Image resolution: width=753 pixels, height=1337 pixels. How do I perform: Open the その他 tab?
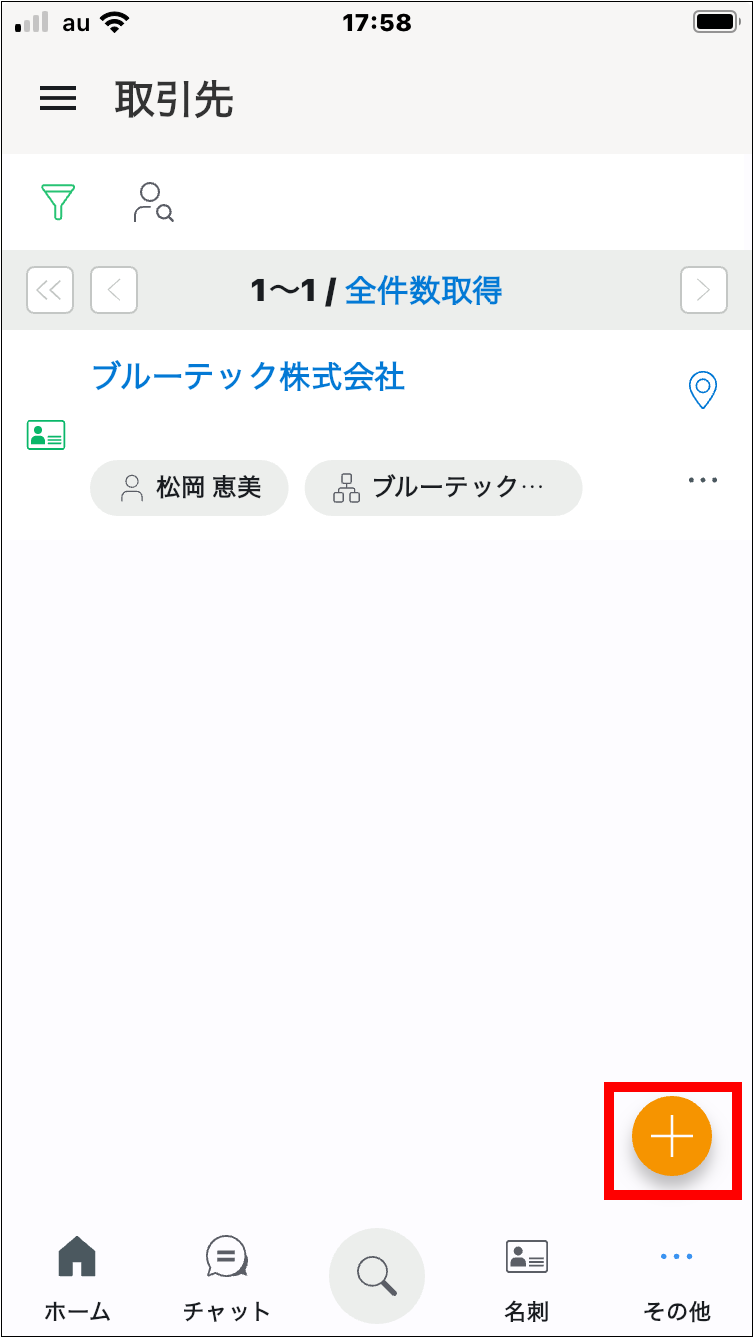677,1278
